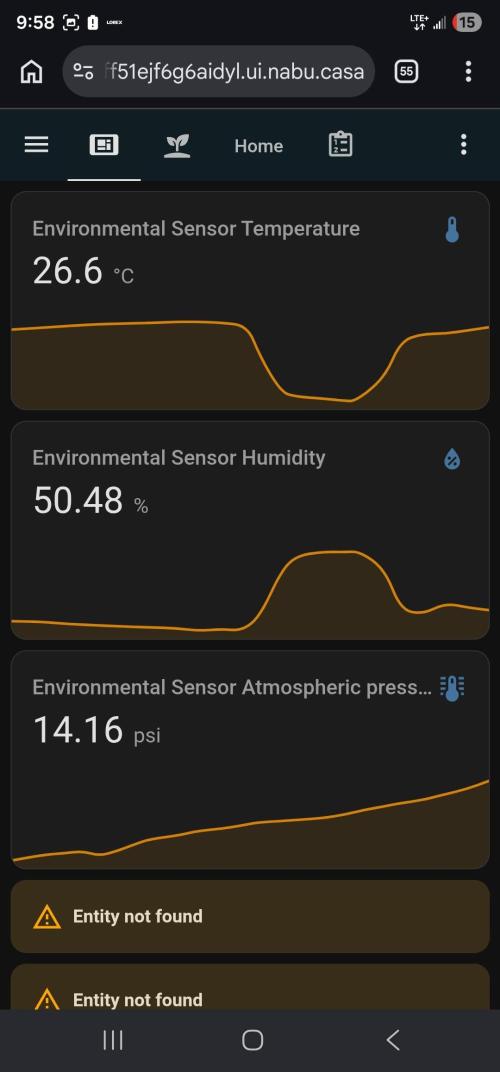The image size is (500, 1072).
Task: Open the dashboard overflow menu
Action: tap(464, 145)
